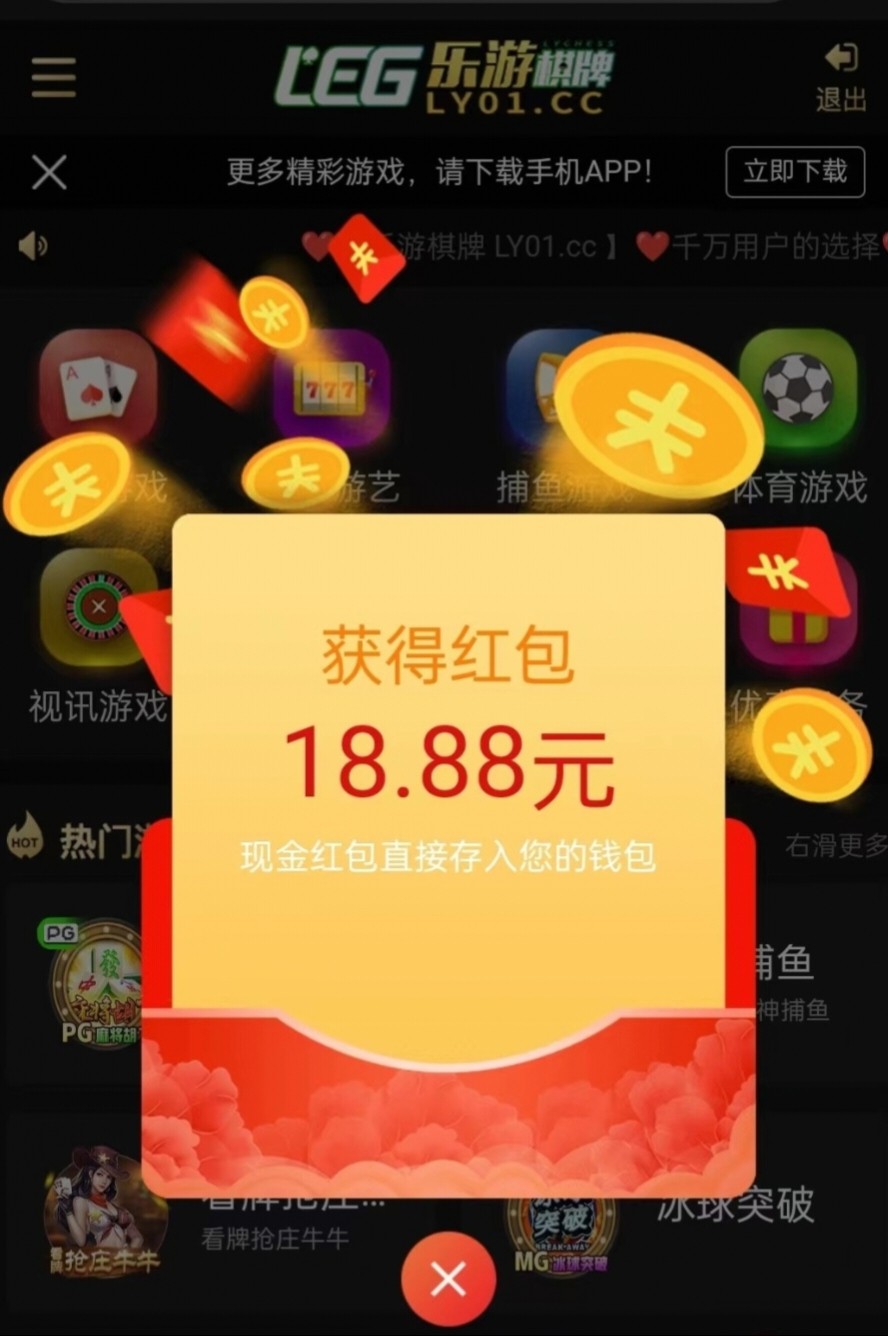Viewport: 888px width, 1336px height.
Task: Close the red envelope popup
Action: pos(448,1278)
